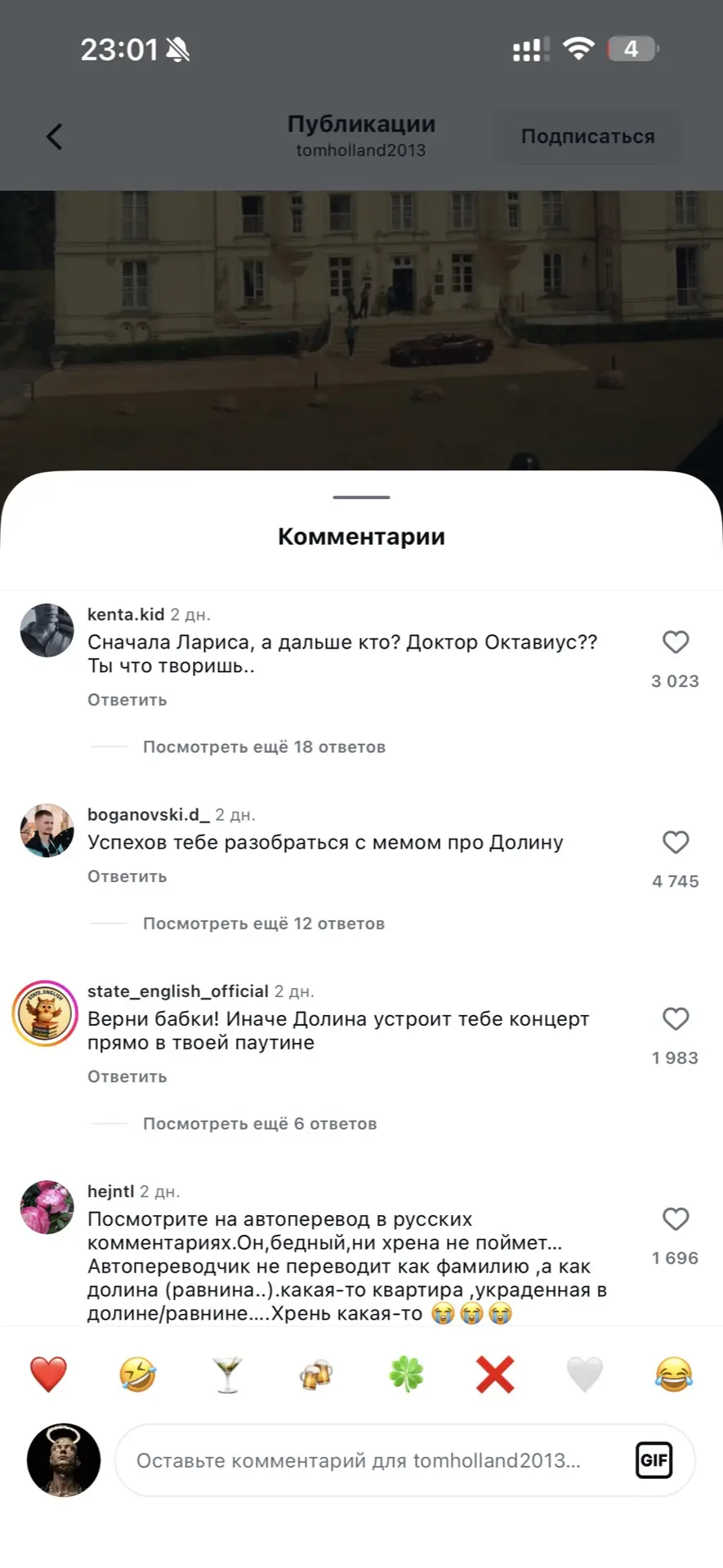Reply to kenta.kid's comment

click(127, 700)
